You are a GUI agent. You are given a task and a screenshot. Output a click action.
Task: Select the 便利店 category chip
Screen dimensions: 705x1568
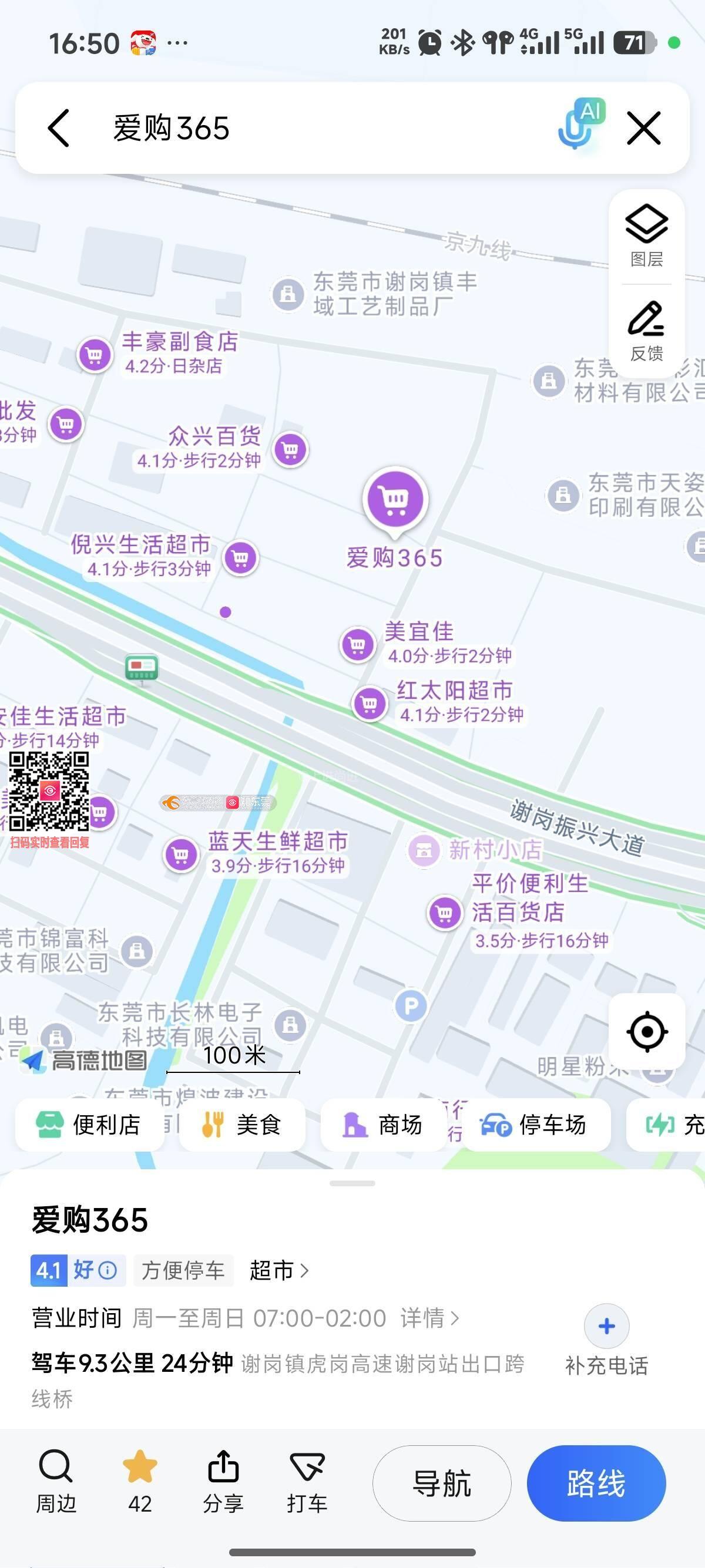pyautogui.click(x=89, y=1125)
